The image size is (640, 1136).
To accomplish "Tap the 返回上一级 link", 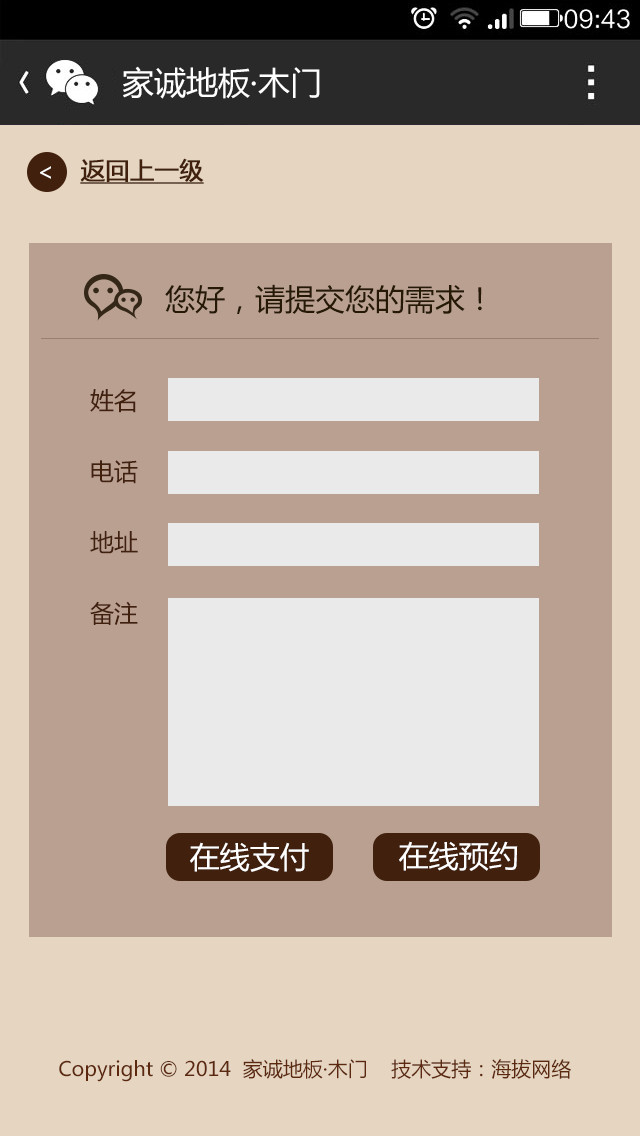I will pos(141,172).
